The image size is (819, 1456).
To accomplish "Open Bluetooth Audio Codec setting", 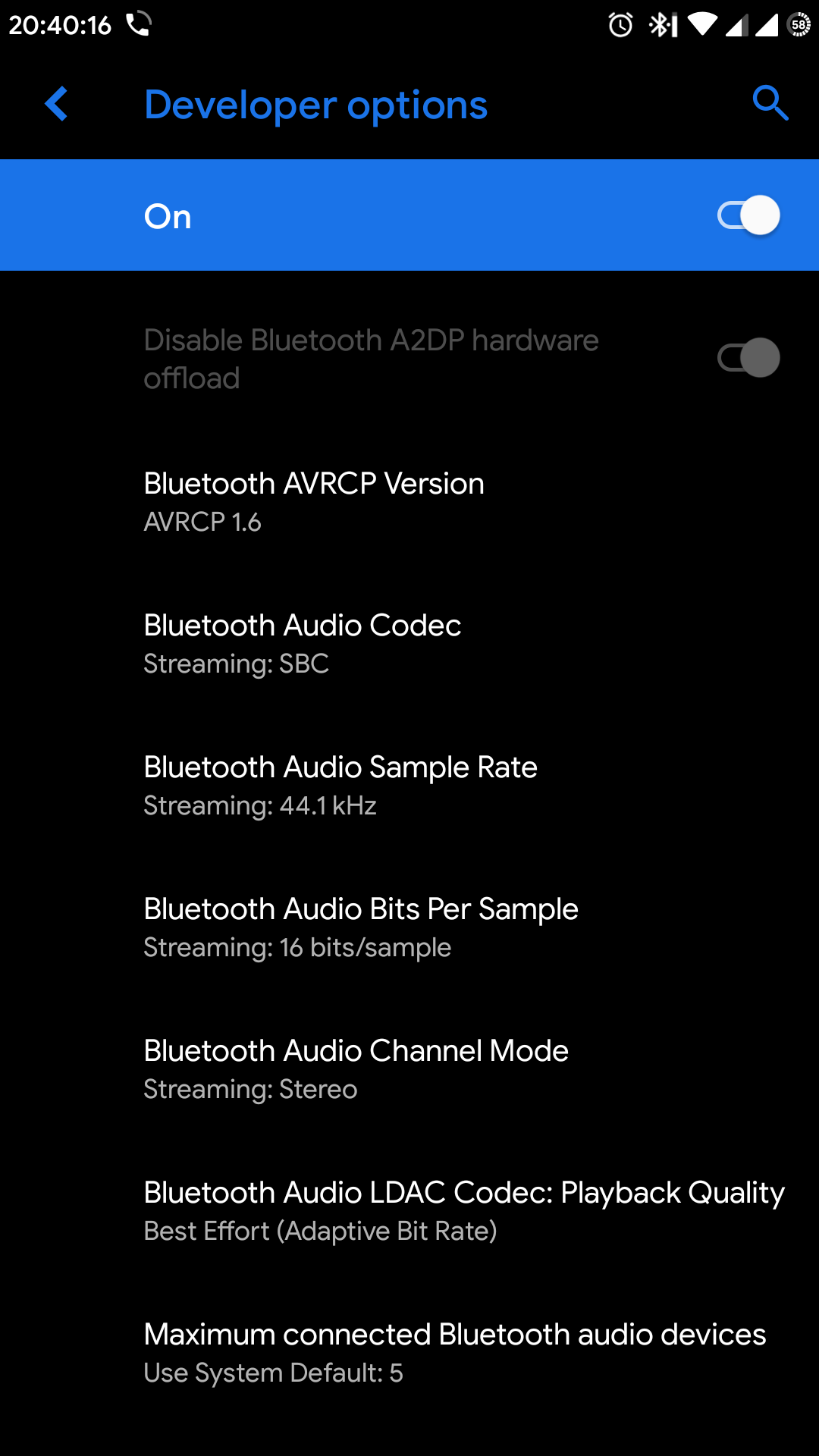I will click(409, 644).
